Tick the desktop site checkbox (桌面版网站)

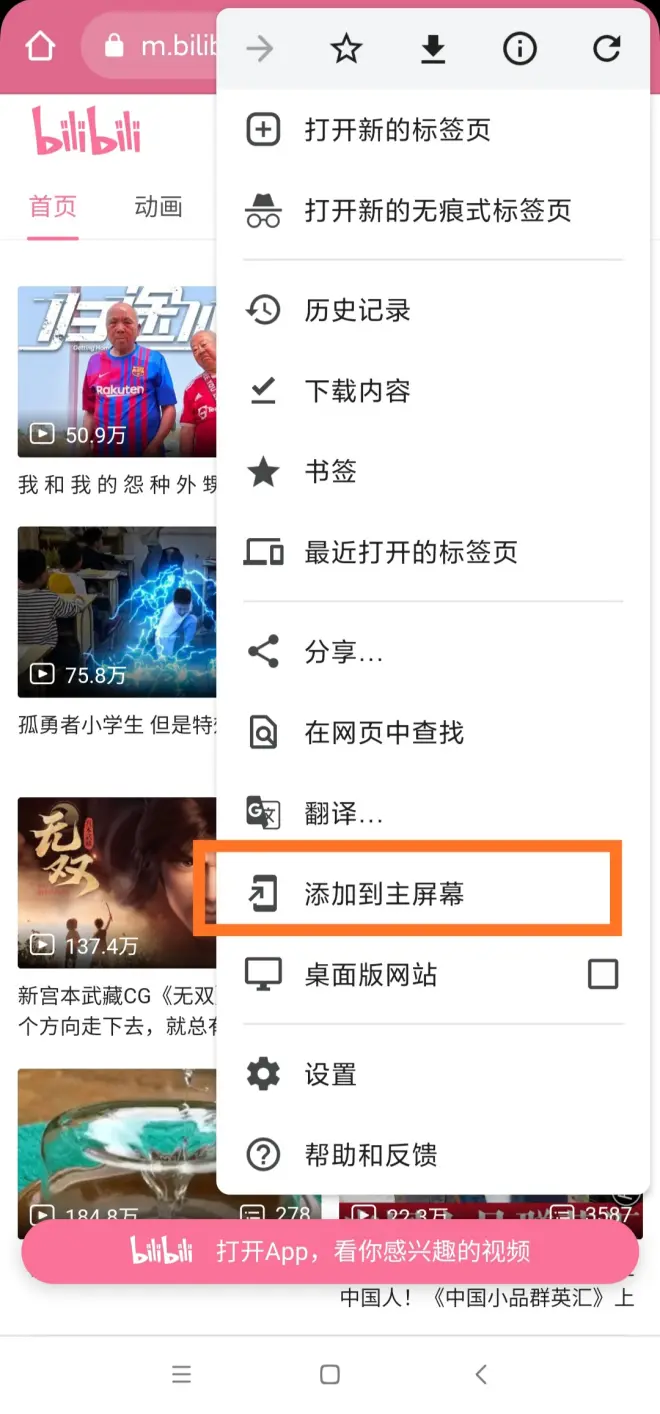click(x=603, y=974)
